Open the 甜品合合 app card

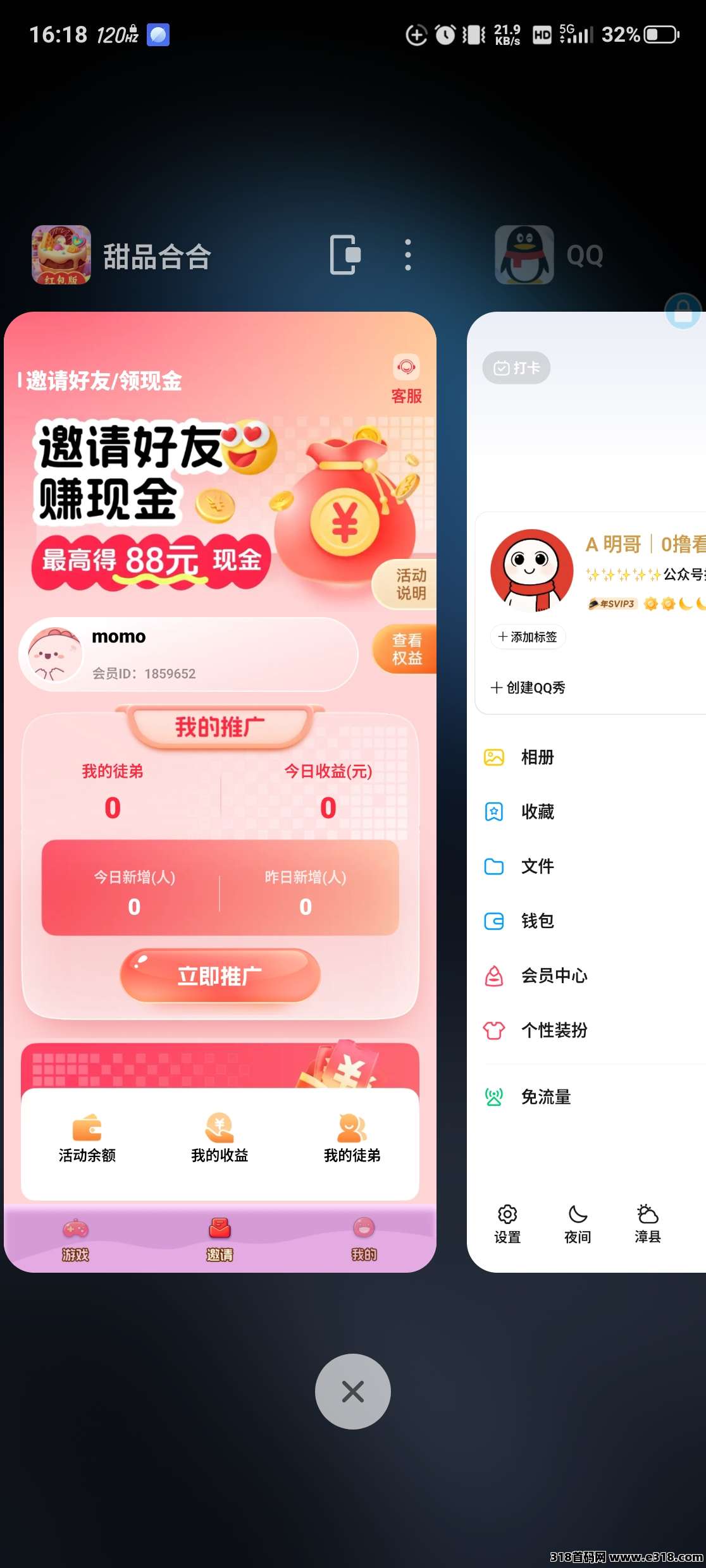click(220, 790)
